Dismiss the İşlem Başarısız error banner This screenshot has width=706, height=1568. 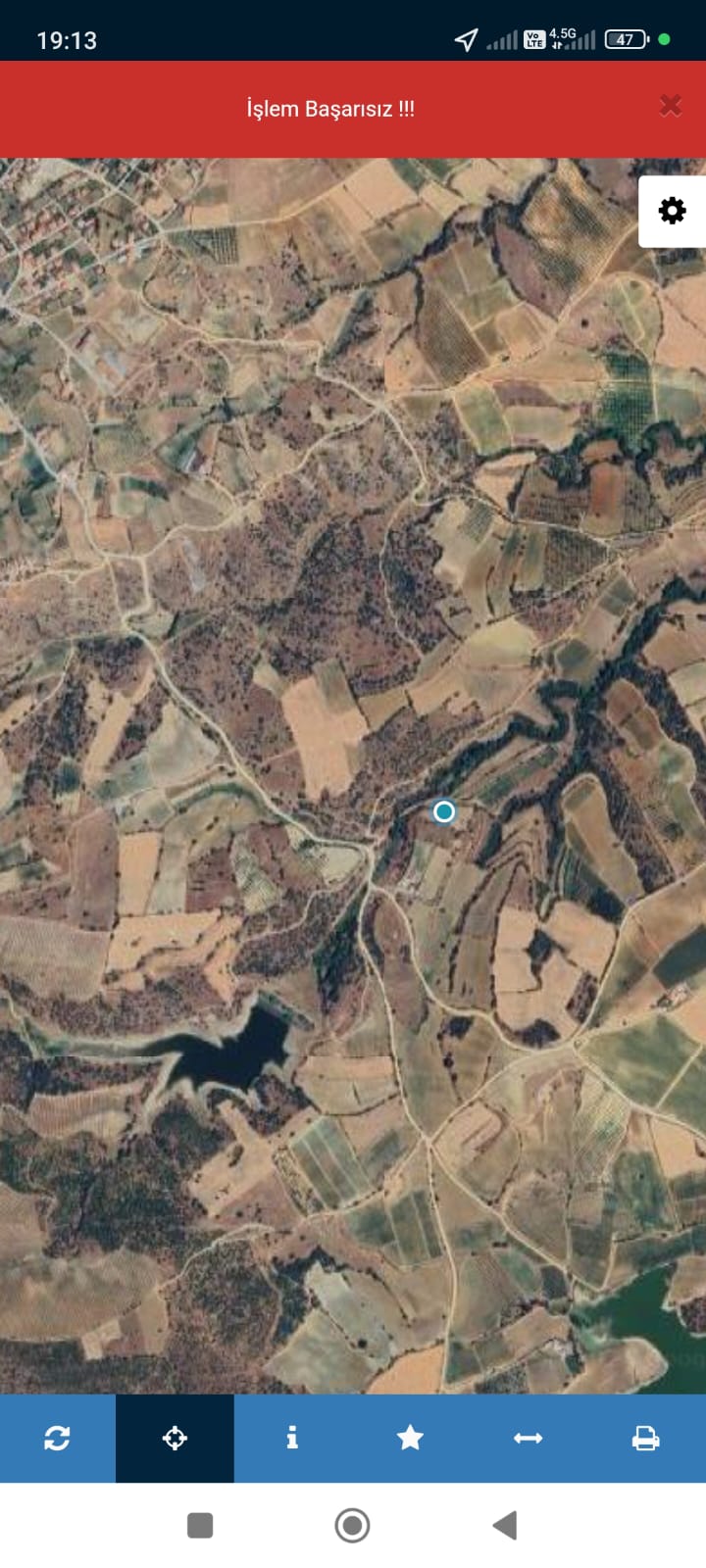point(671,106)
